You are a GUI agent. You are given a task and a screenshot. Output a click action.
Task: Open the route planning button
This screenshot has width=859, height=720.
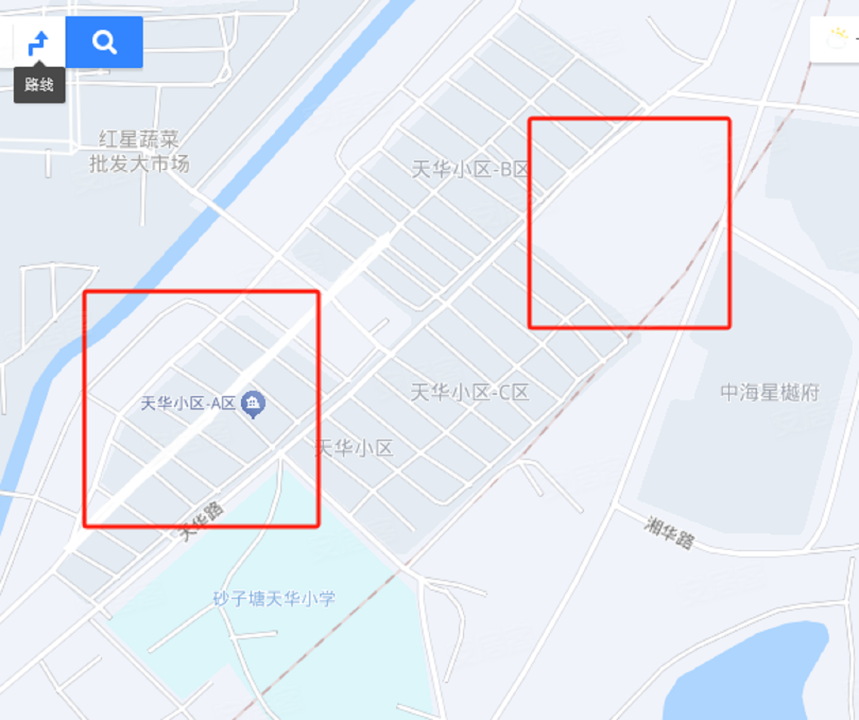(x=39, y=42)
